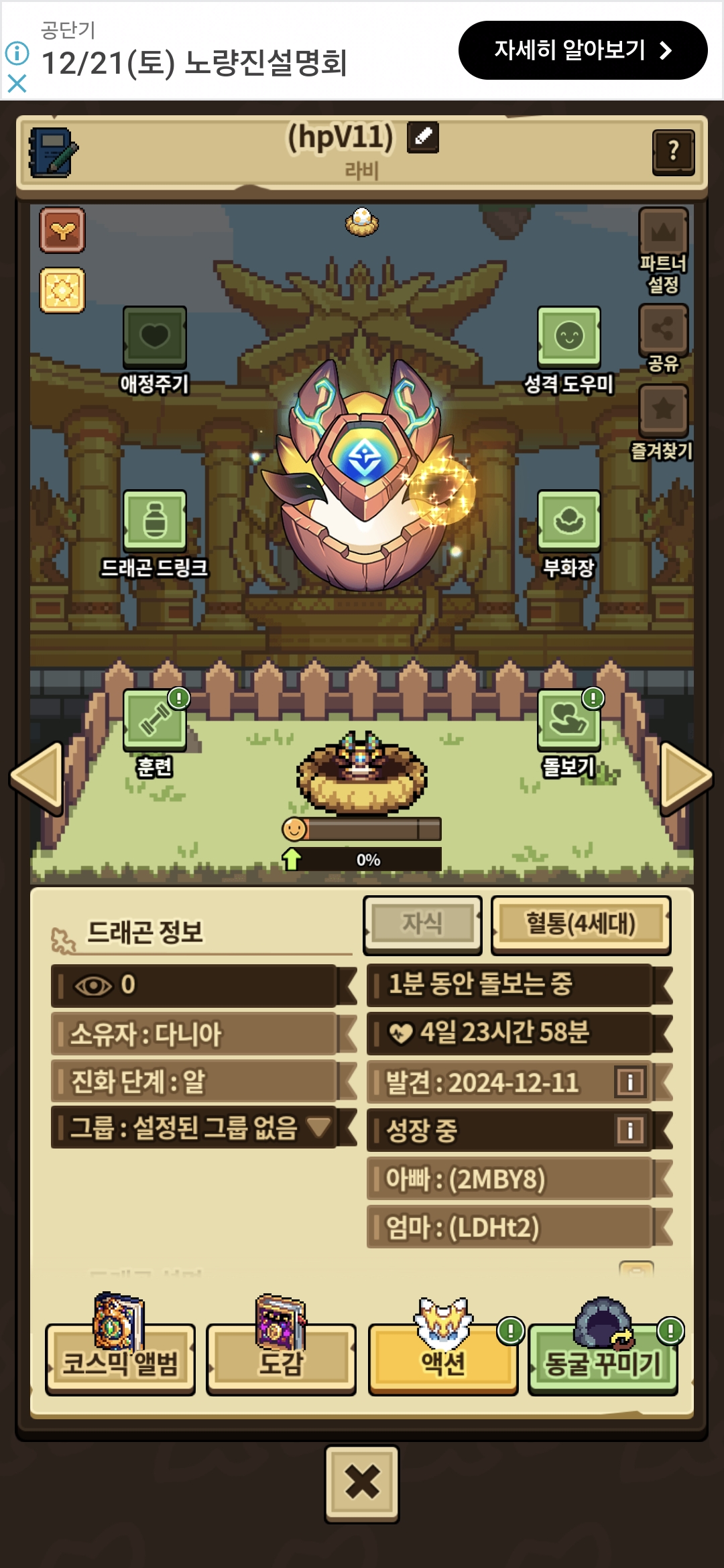Open 동굴 꾸미기

tap(603, 1362)
